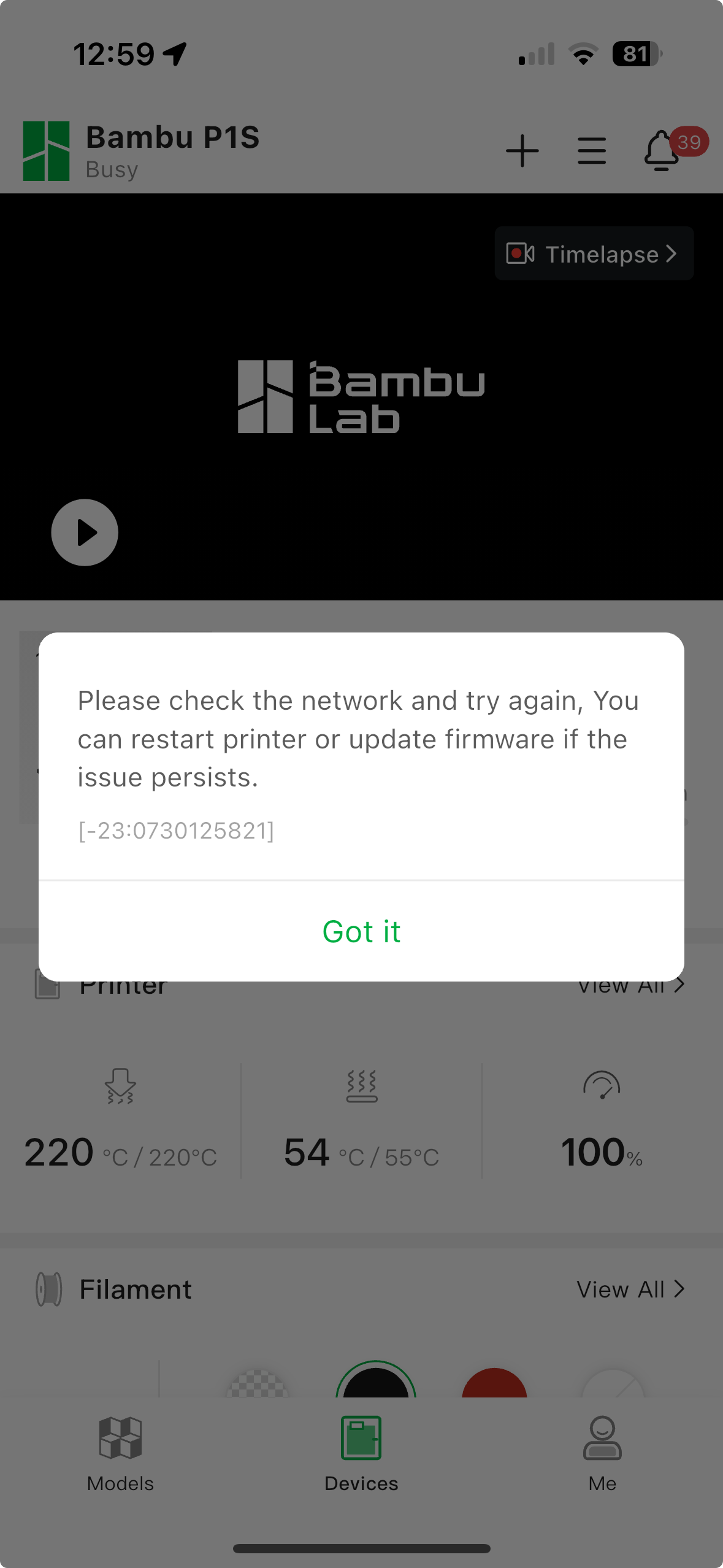This screenshot has height=1568, width=723.
Task: Dismiss the network error with Got it
Action: point(361,931)
